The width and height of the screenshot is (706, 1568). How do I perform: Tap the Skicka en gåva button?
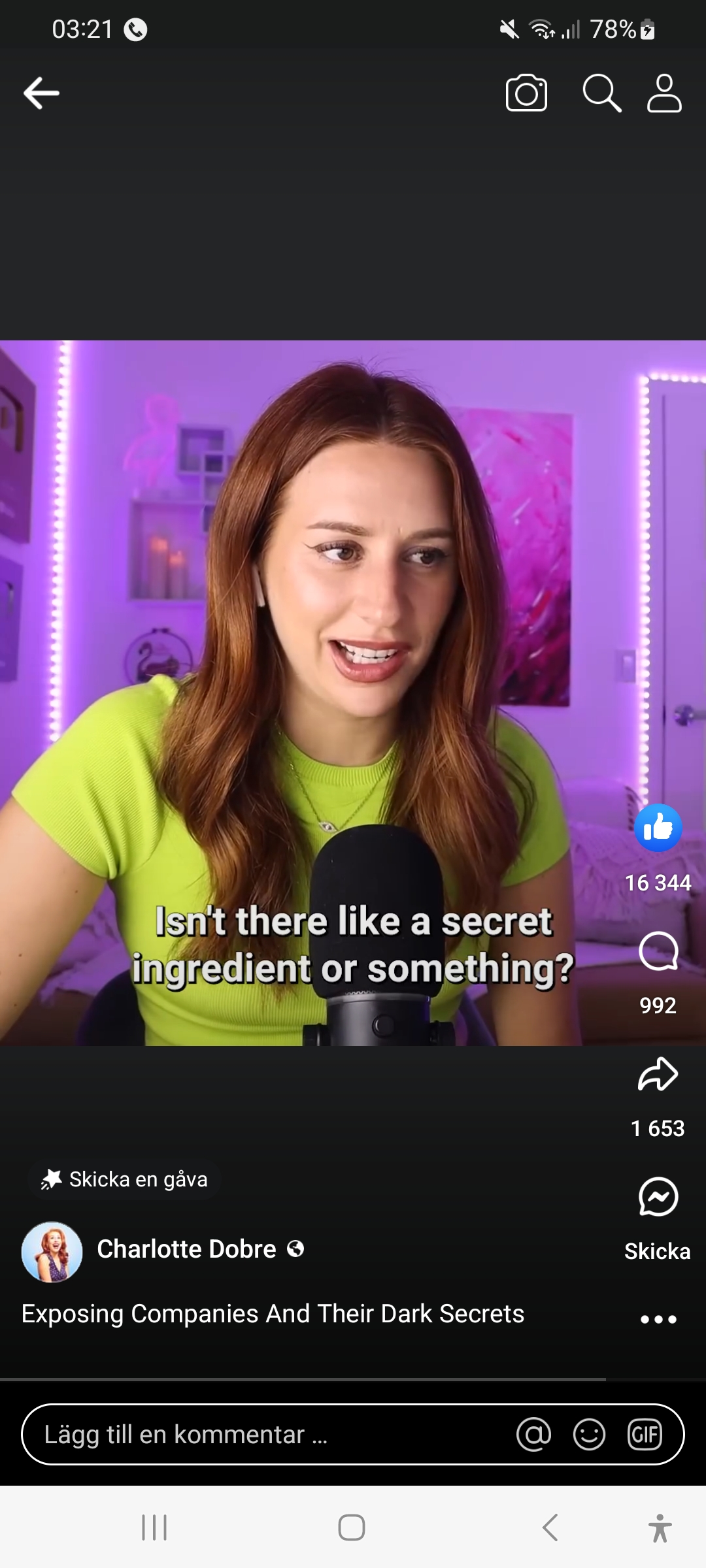124,1179
